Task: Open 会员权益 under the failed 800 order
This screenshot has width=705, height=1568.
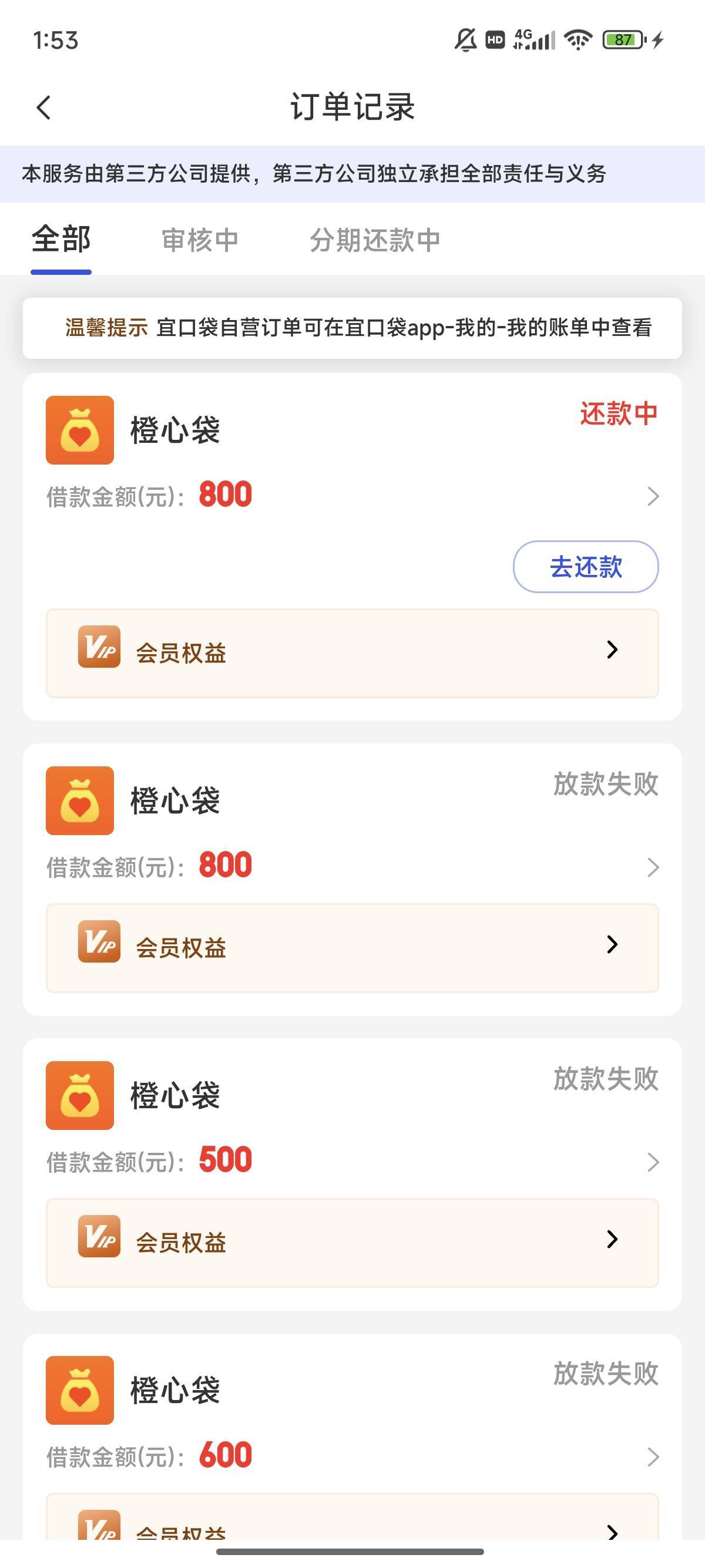Action: [x=352, y=948]
